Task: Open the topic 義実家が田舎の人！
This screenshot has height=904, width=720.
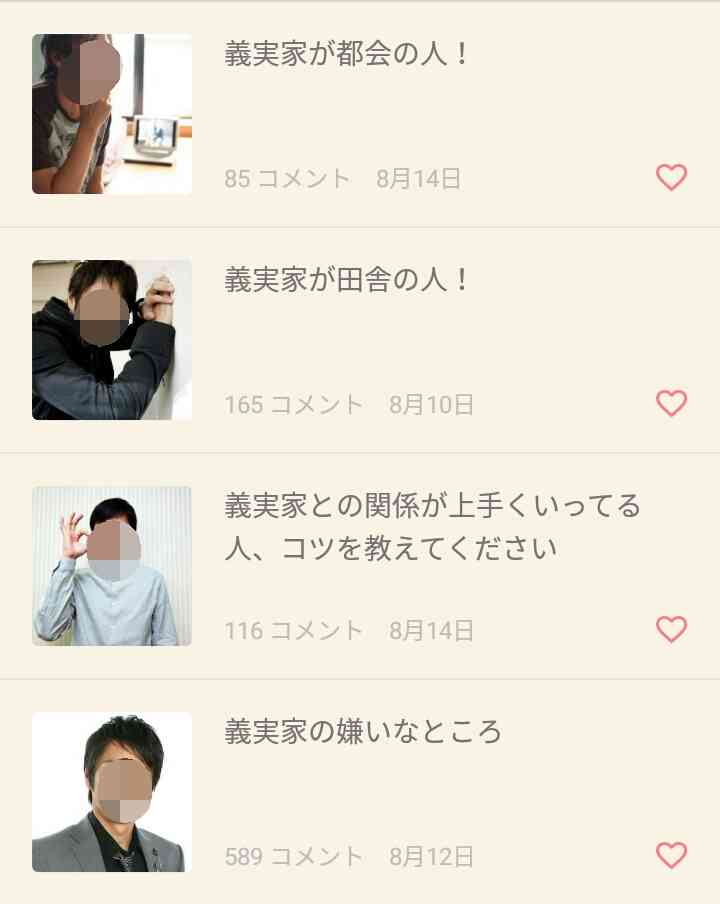Action: click(347, 280)
